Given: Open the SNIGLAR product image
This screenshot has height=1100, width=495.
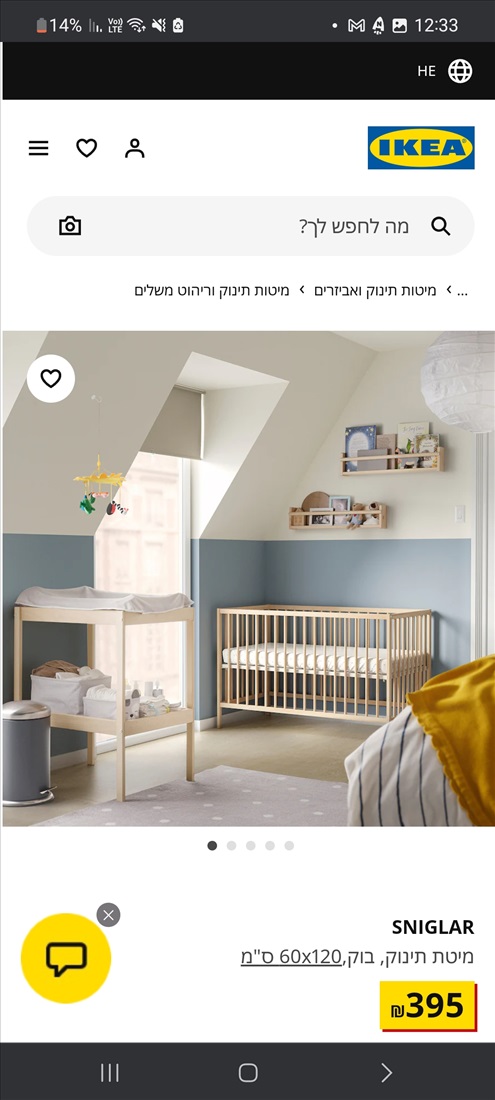Looking at the screenshot, I should pos(249,579).
